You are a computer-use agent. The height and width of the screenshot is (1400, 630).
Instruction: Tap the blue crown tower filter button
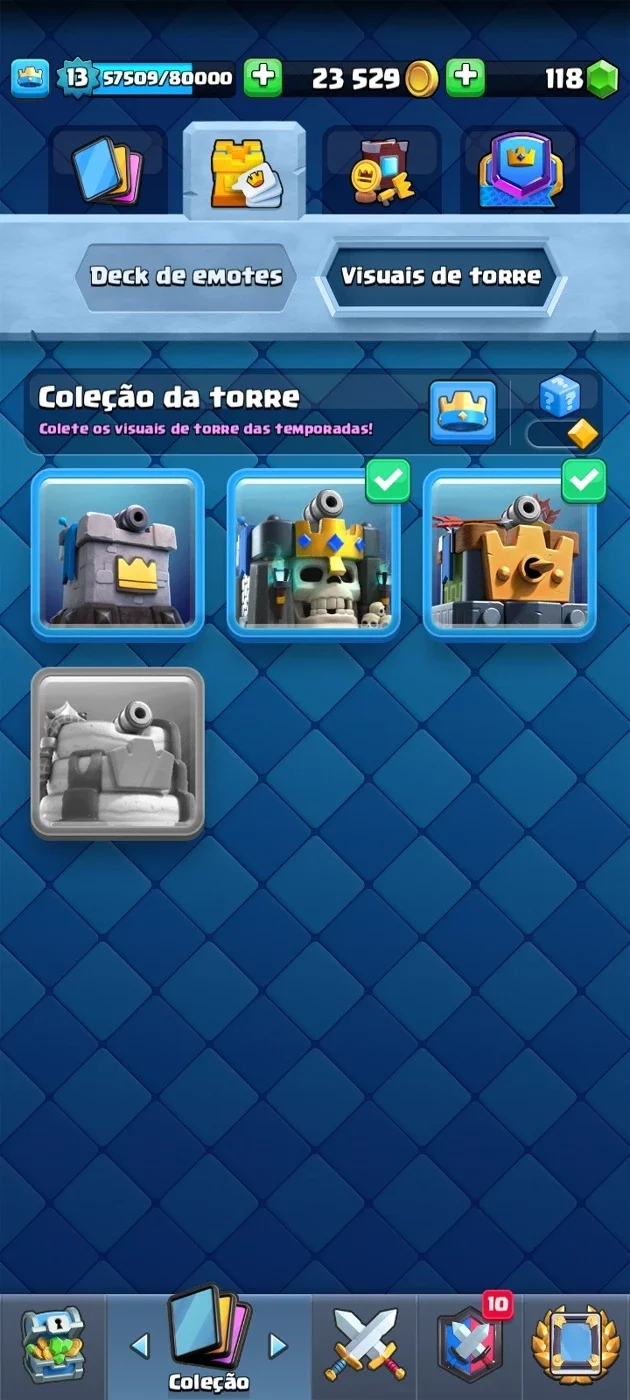[x=463, y=412]
